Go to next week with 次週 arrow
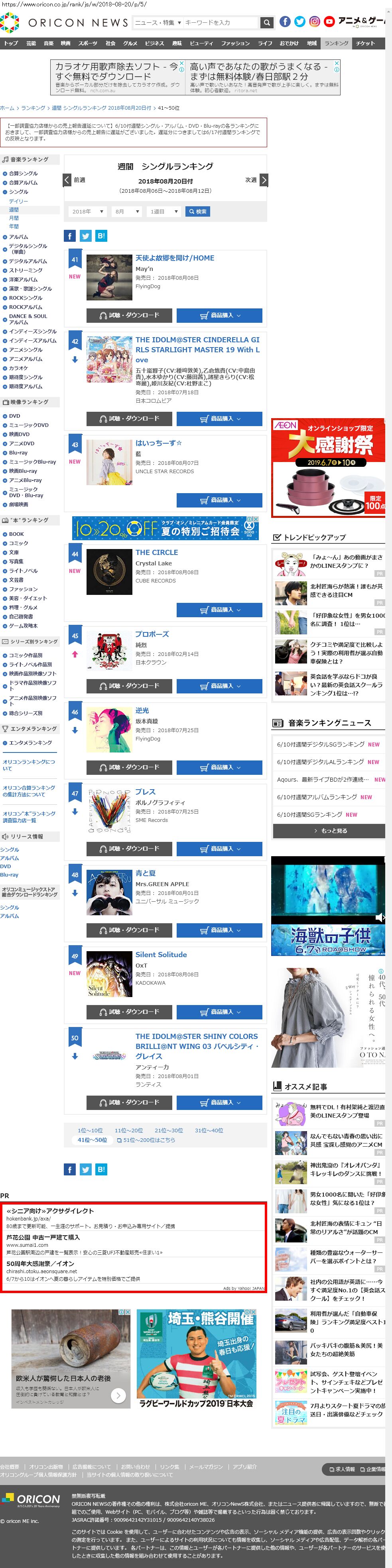The height and width of the screenshot is (1568, 392). pyautogui.click(x=264, y=180)
